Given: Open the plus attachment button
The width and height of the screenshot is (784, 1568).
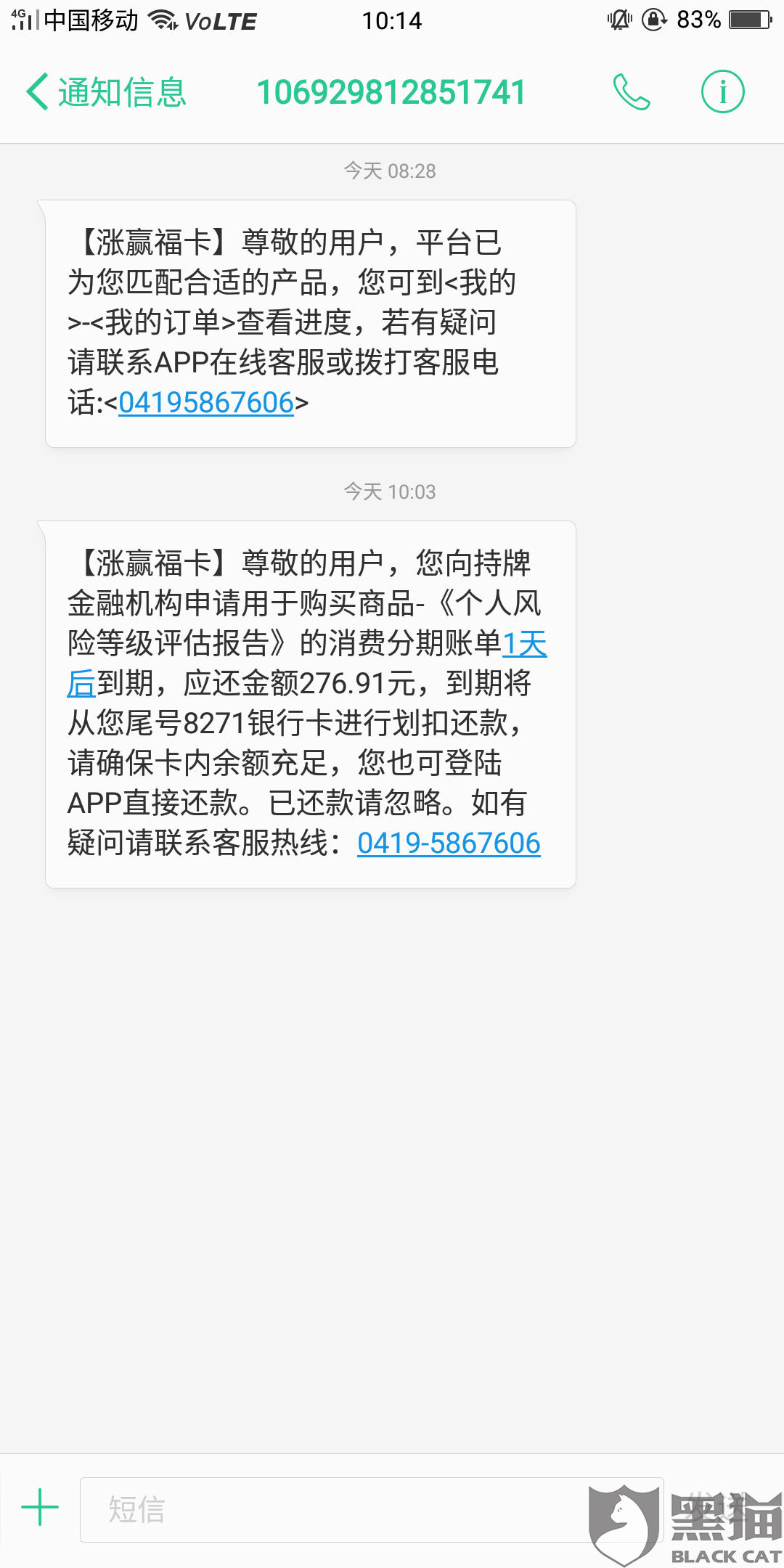Looking at the screenshot, I should (x=40, y=1508).
